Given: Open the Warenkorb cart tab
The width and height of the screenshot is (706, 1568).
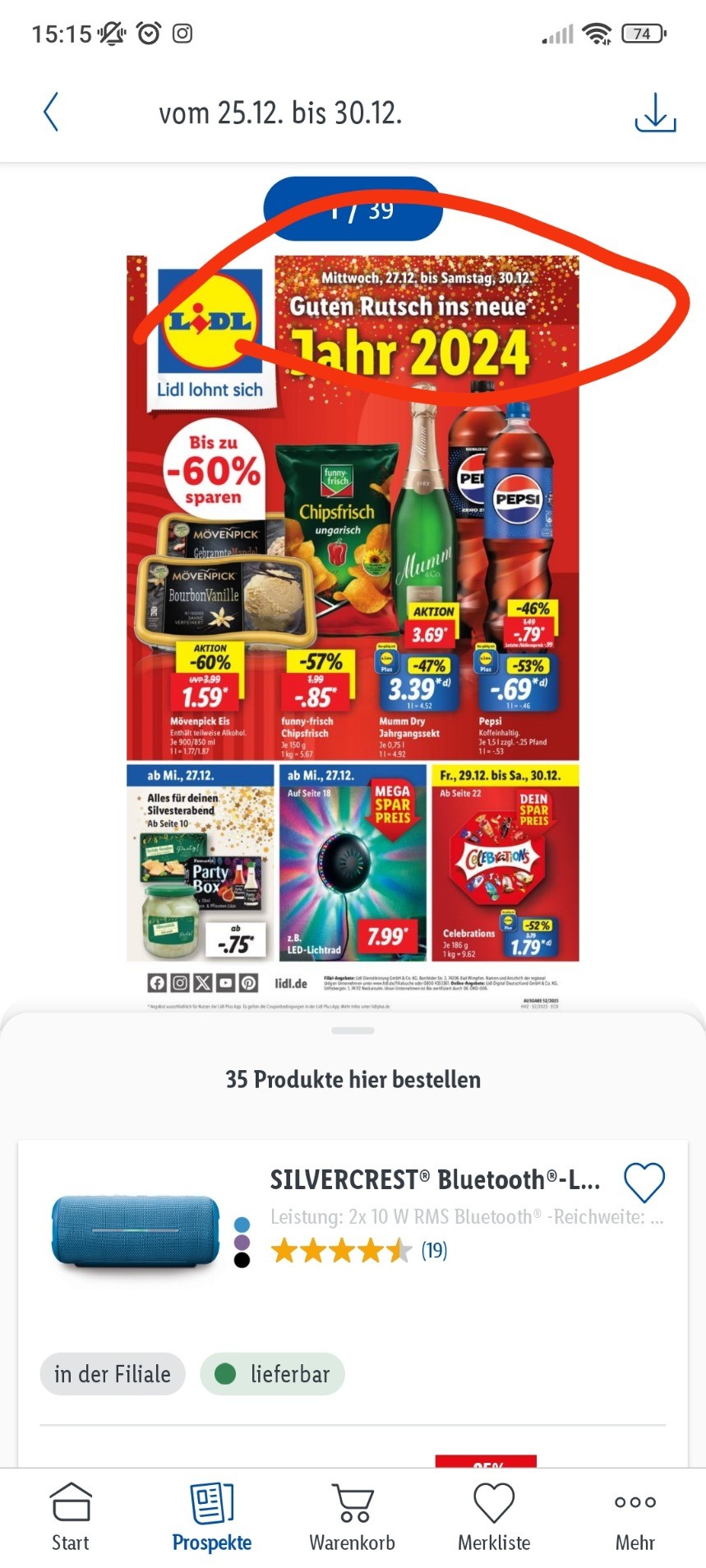Looking at the screenshot, I should (353, 1518).
